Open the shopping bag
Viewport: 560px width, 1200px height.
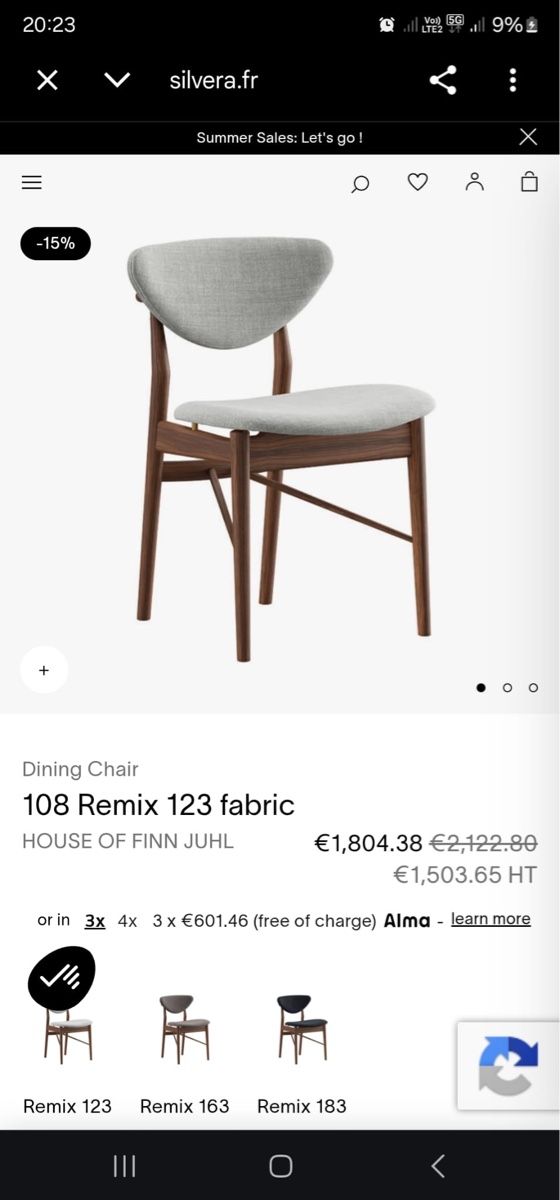(x=530, y=181)
